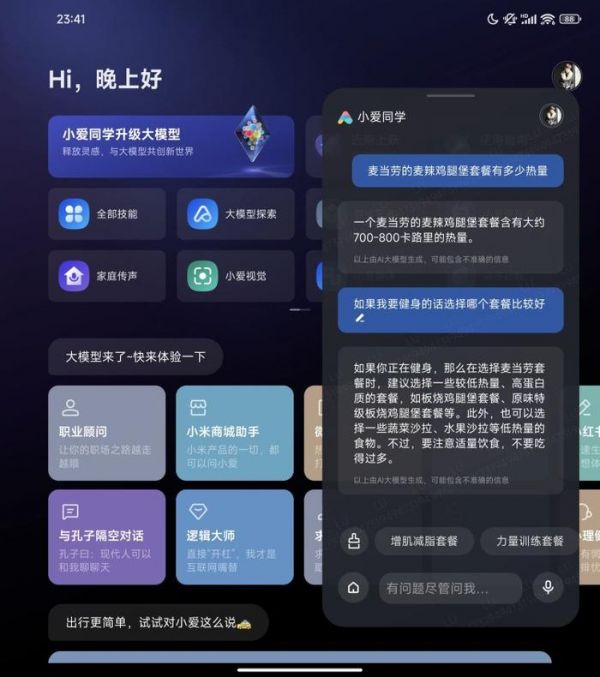Edit the 如果我要健身 question
The height and width of the screenshot is (677, 600).
pyautogui.click(x=360, y=318)
